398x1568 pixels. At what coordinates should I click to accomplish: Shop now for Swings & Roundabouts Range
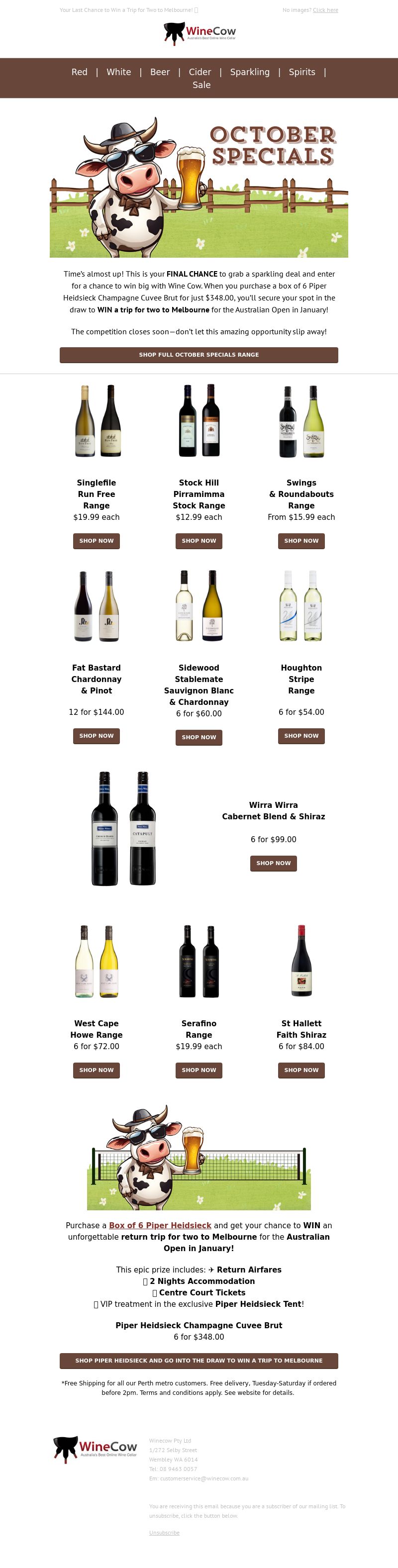pyautogui.click(x=301, y=541)
